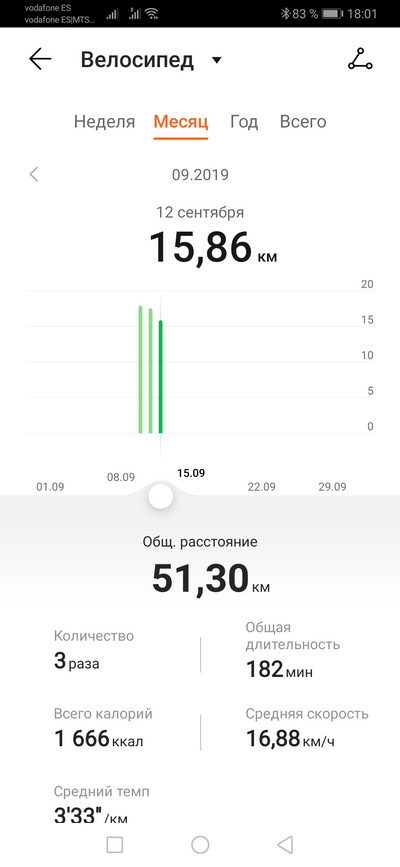Go to previous month with left chevron
This screenshot has width=400, height=867.
pos(34,175)
